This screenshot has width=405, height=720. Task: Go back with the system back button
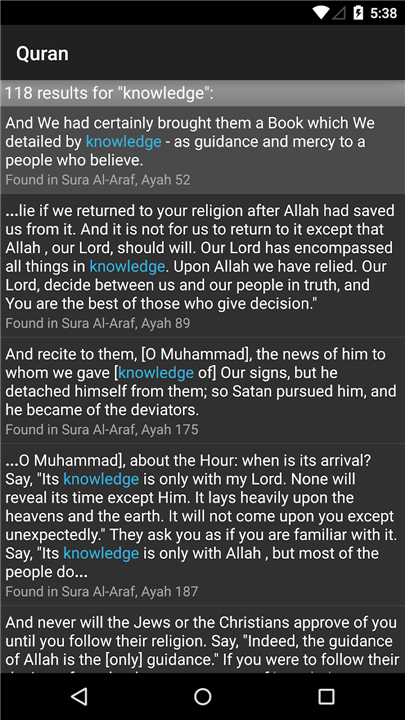click(79, 697)
